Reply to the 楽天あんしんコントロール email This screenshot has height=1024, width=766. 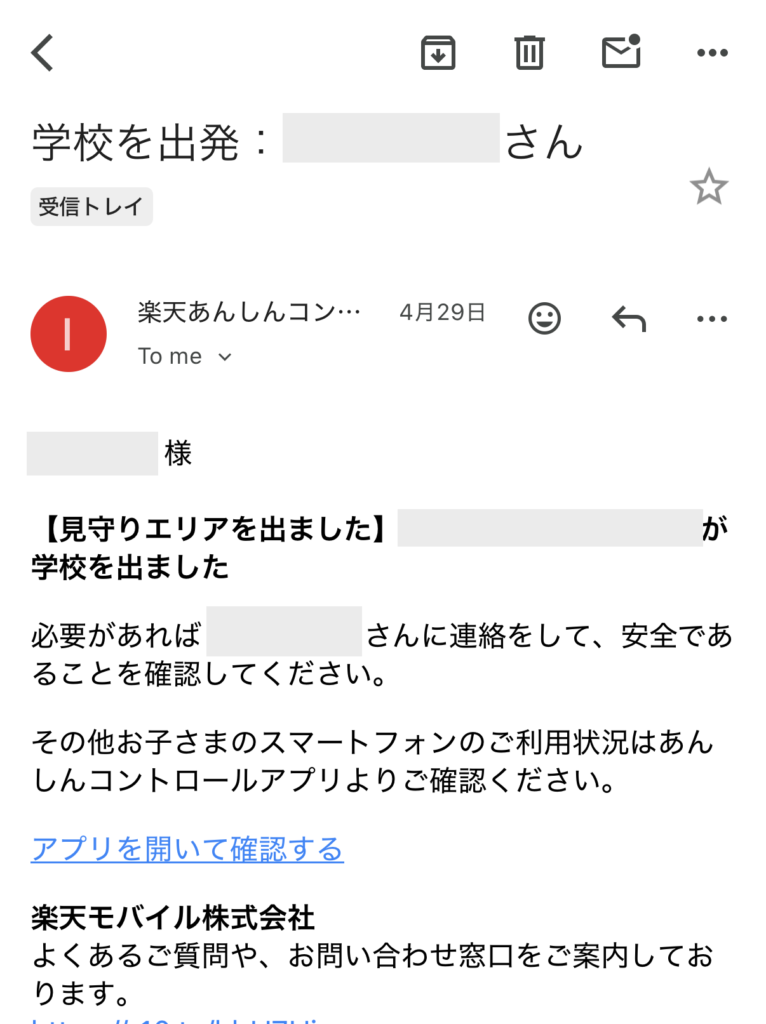[628, 318]
